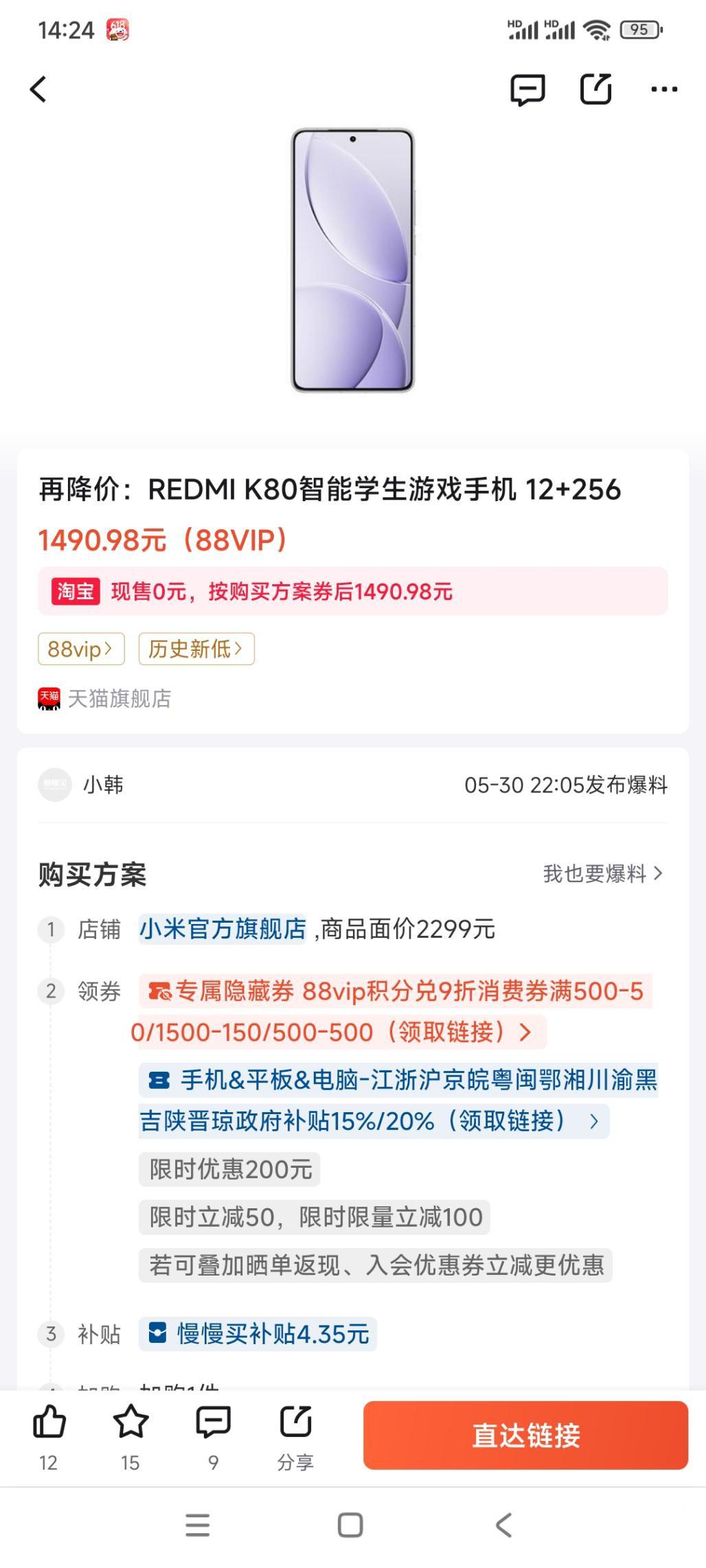Open the three-dot overflow menu
This screenshot has width=706, height=1568.
[664, 89]
